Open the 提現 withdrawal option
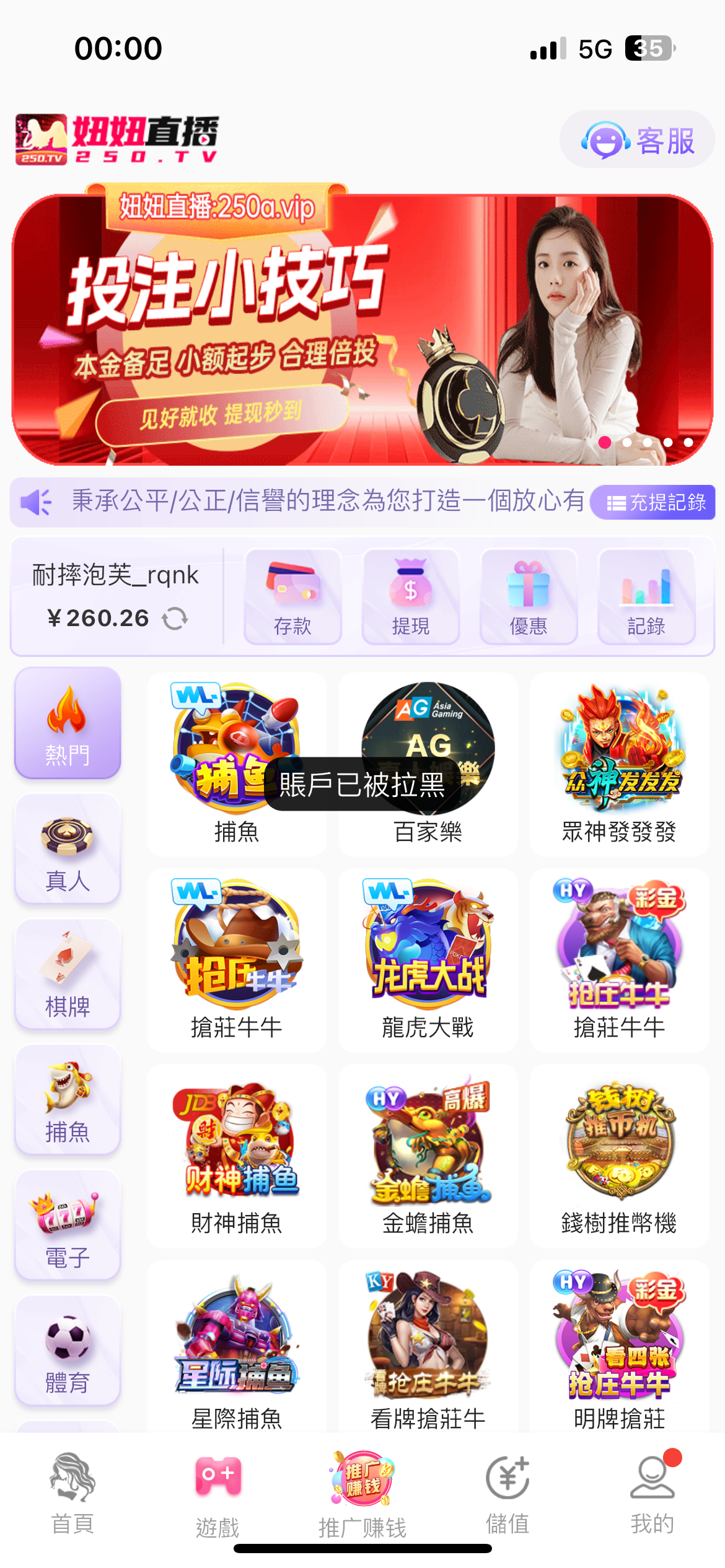Image resolution: width=725 pixels, height=1568 pixels. coord(410,597)
